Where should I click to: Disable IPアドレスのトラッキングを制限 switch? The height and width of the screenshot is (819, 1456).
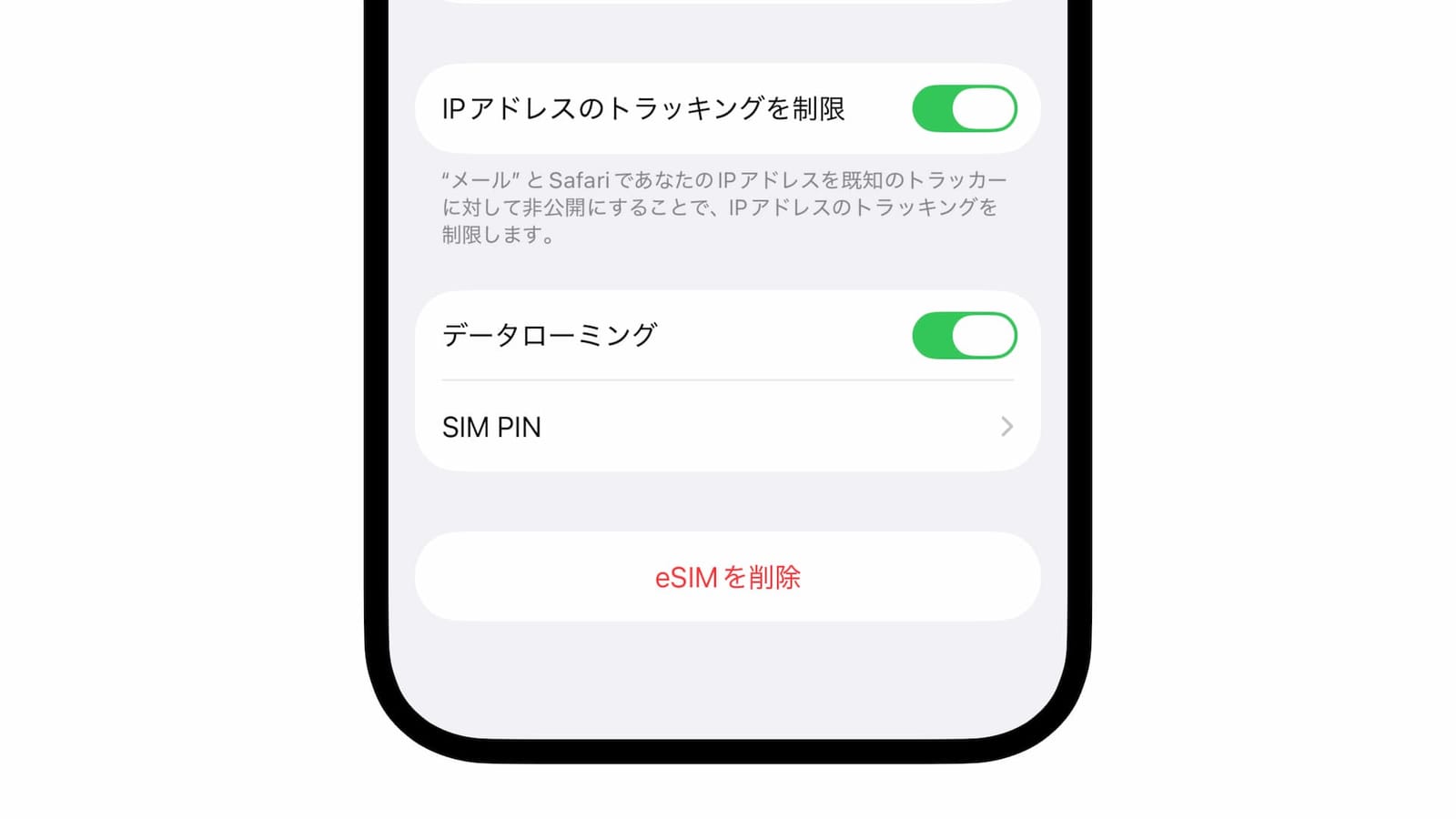pos(965,108)
